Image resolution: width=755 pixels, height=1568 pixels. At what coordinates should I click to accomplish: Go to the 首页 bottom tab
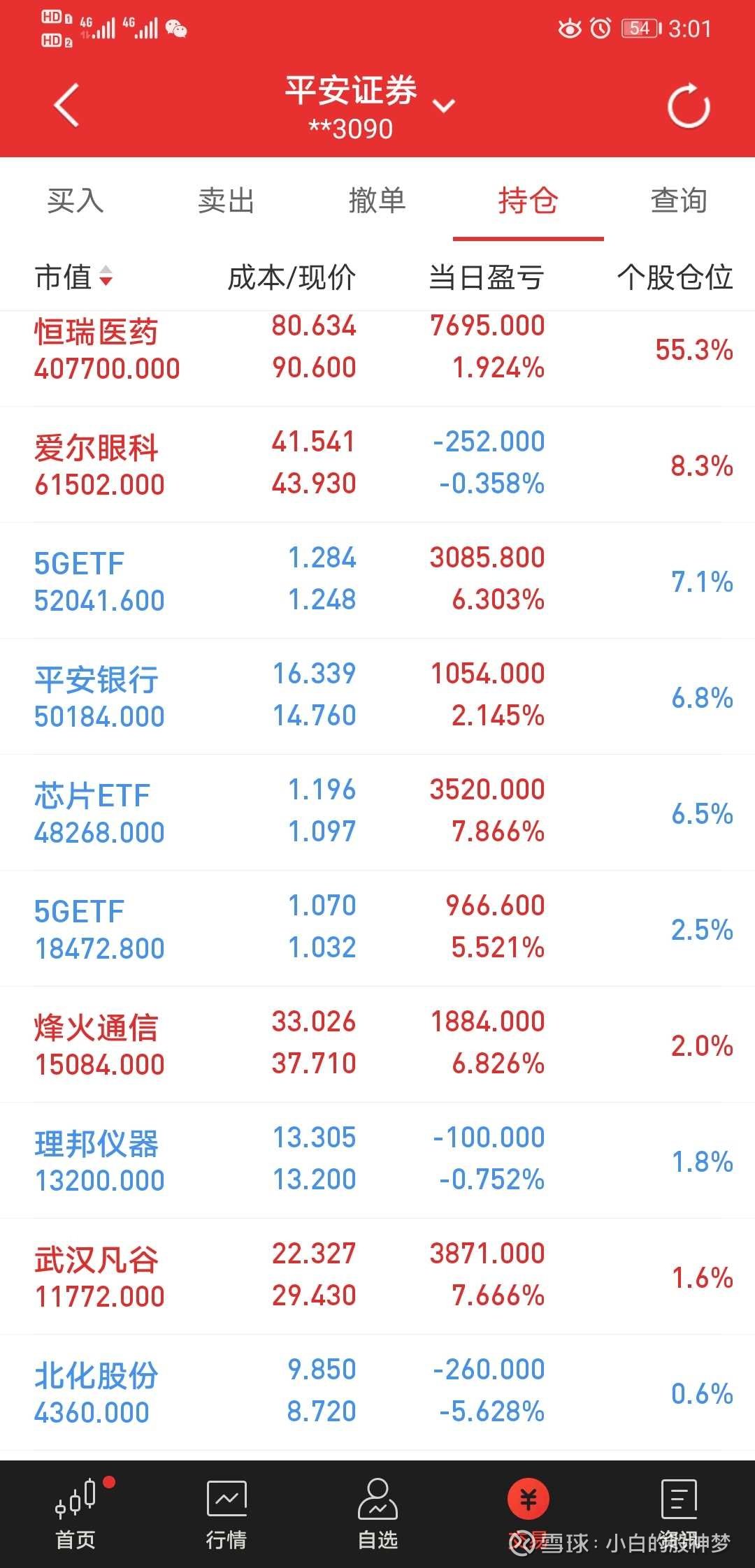[75, 1514]
